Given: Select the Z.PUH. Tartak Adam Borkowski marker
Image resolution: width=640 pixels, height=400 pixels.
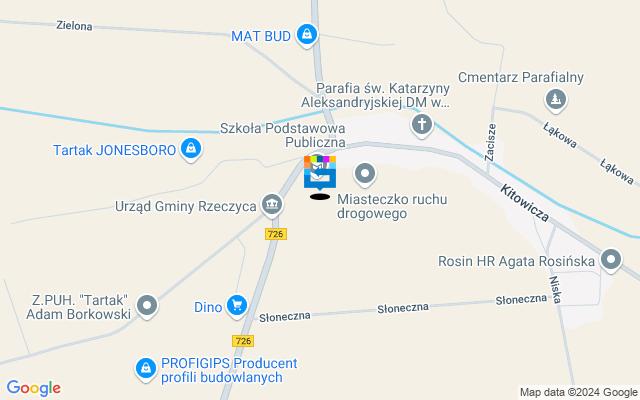Looking at the screenshot, I should click(x=148, y=305).
